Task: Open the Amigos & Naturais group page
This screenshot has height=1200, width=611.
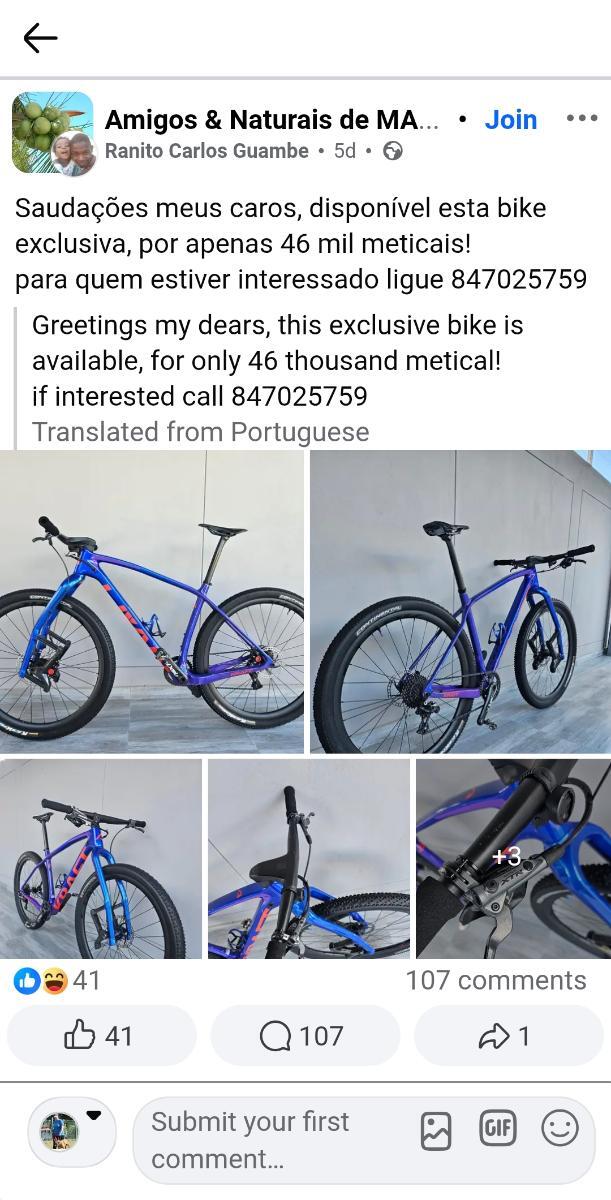Action: pyautogui.click(x=271, y=120)
